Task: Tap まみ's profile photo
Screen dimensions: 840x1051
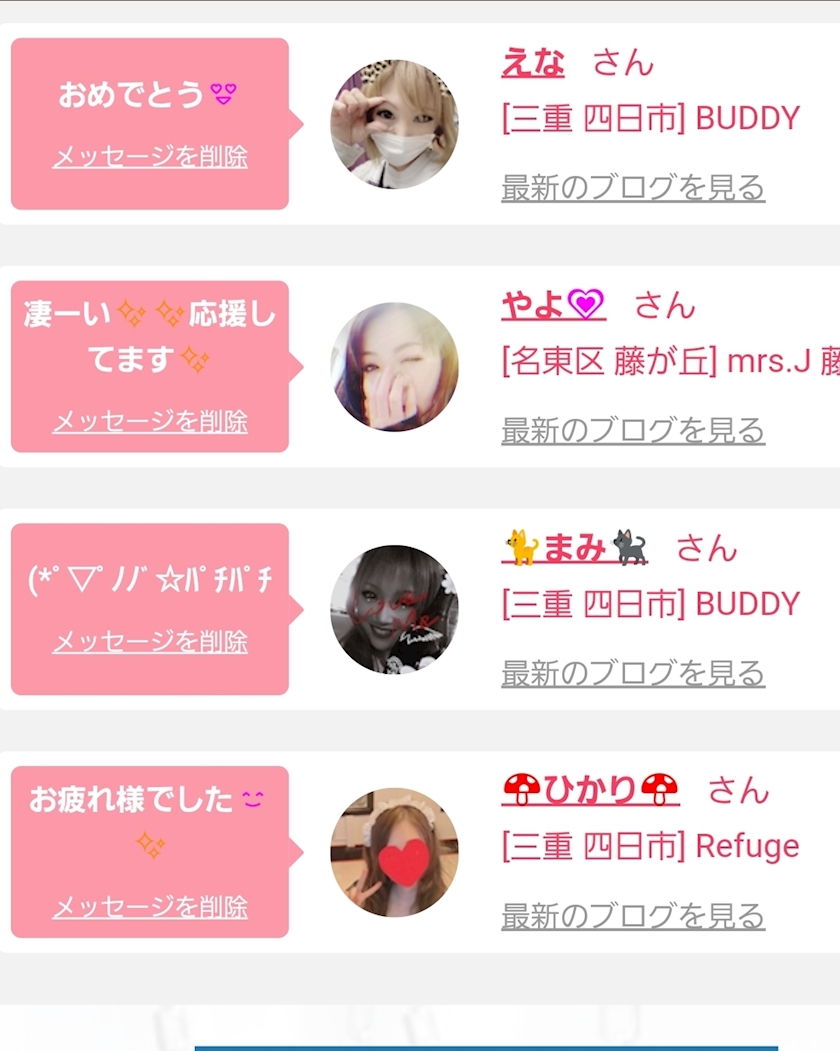Action: tap(394, 610)
